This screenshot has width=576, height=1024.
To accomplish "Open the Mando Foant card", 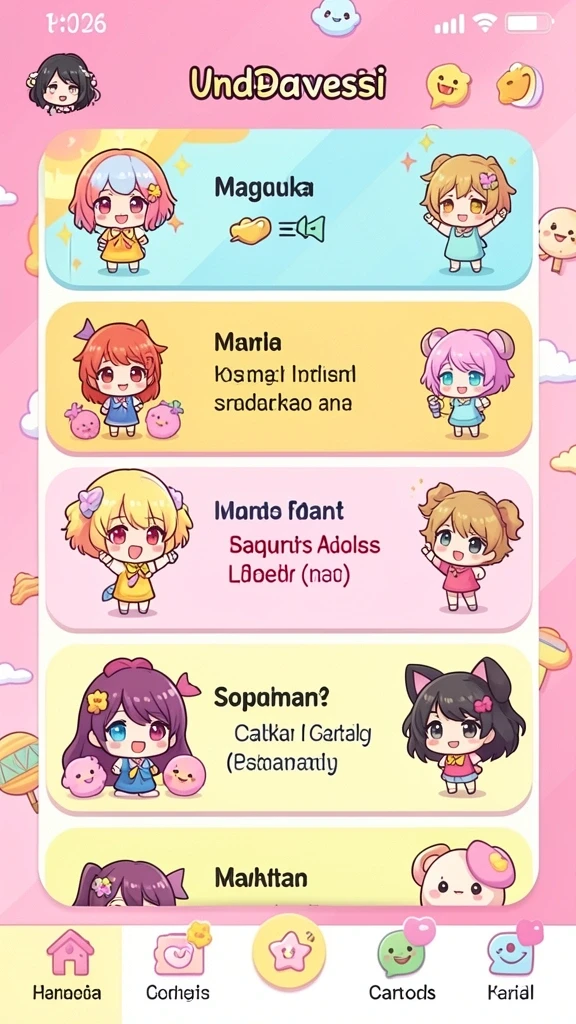I will pyautogui.click(x=288, y=549).
